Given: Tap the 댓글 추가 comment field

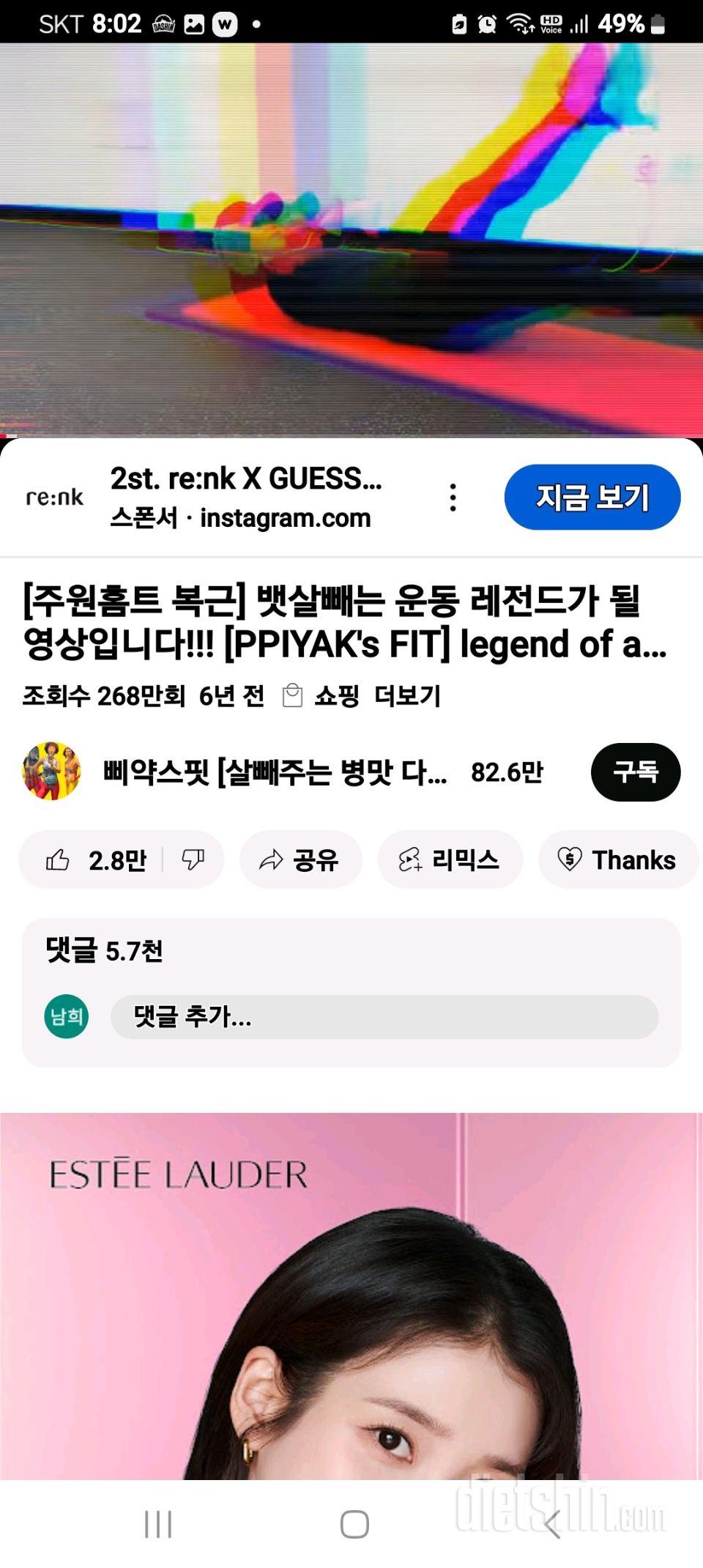Looking at the screenshot, I should [384, 1016].
